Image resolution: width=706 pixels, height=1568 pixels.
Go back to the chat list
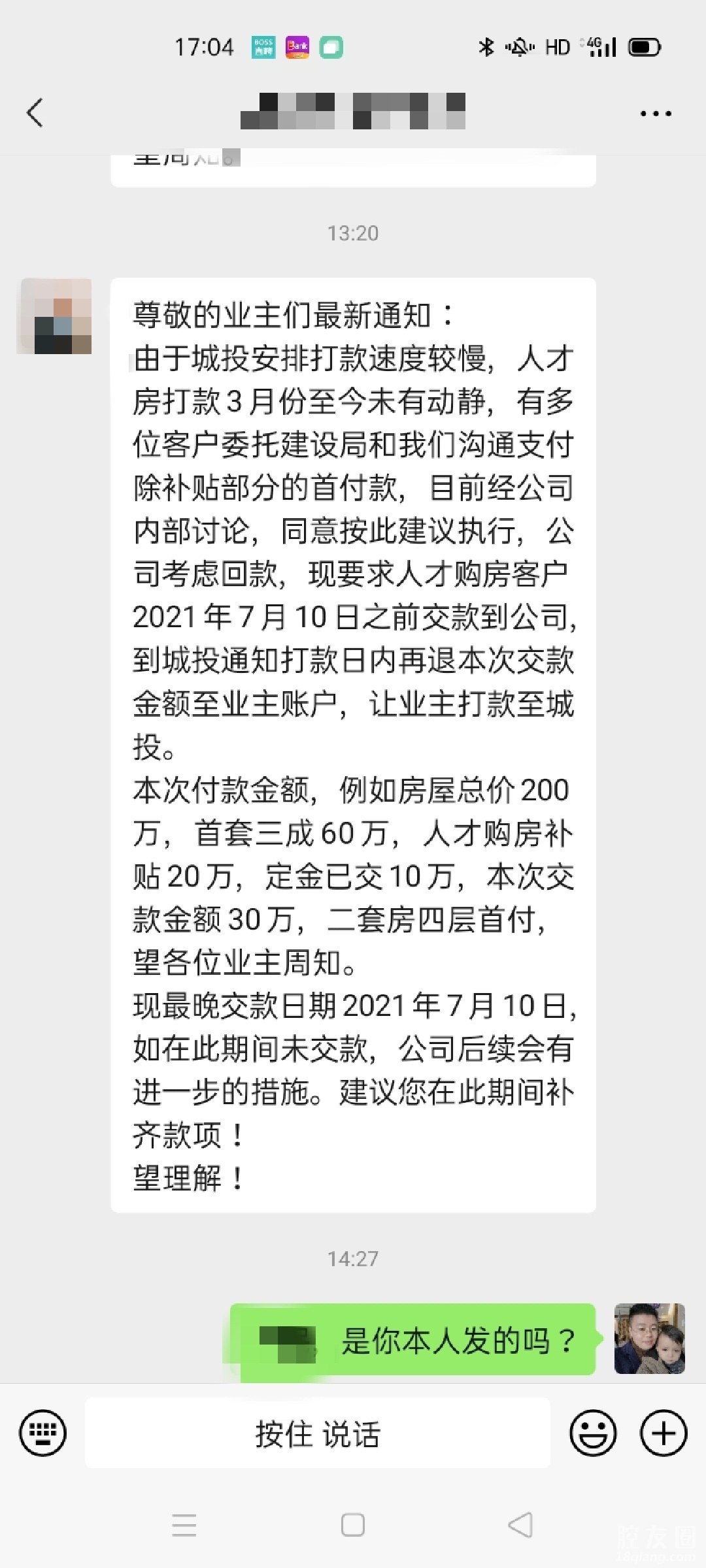[x=35, y=113]
